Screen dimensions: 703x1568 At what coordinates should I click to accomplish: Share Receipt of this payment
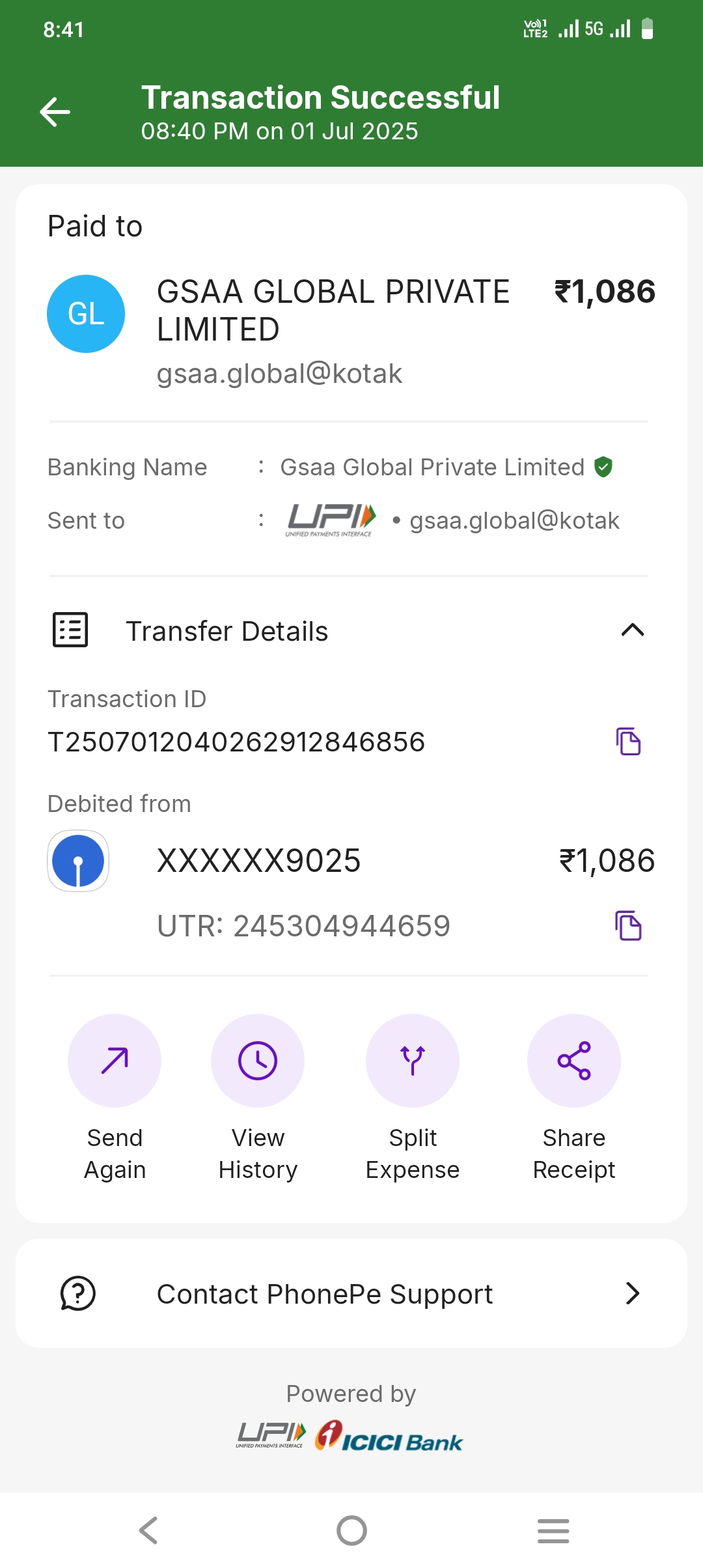(x=573, y=1061)
